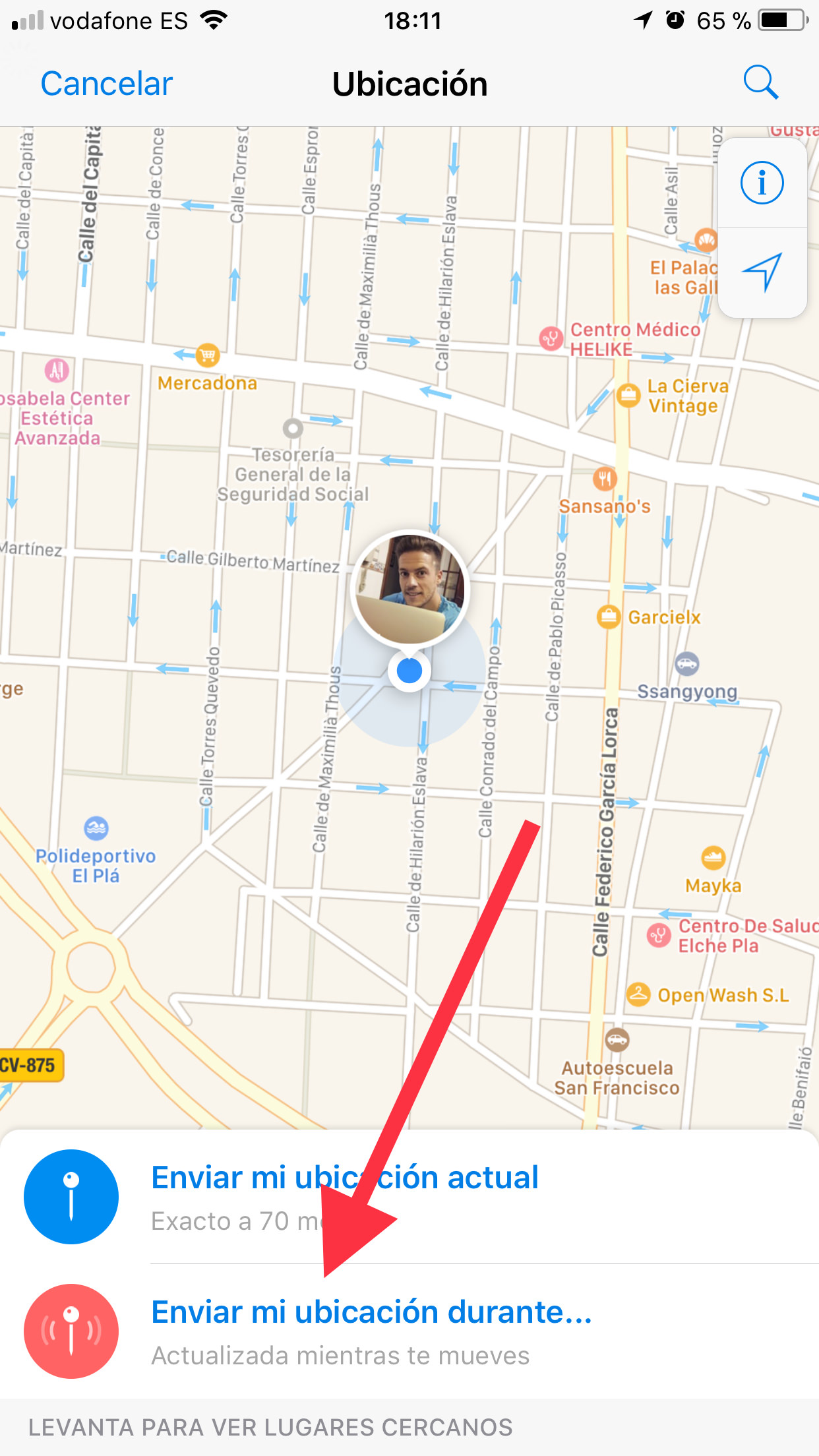819x1456 pixels.
Task: Open the search magnifier icon
Action: [x=760, y=83]
